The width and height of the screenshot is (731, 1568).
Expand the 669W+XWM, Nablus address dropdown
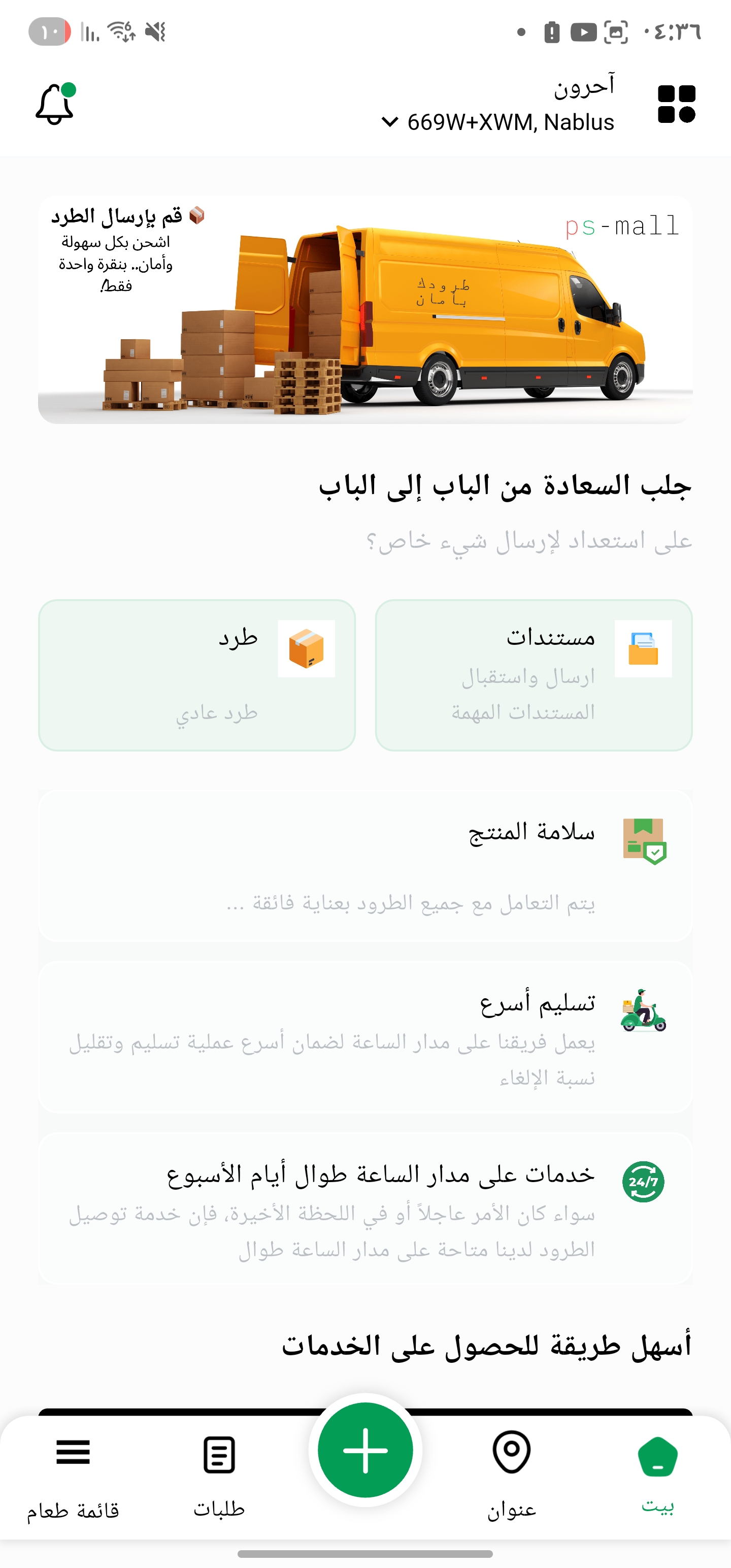[498, 122]
